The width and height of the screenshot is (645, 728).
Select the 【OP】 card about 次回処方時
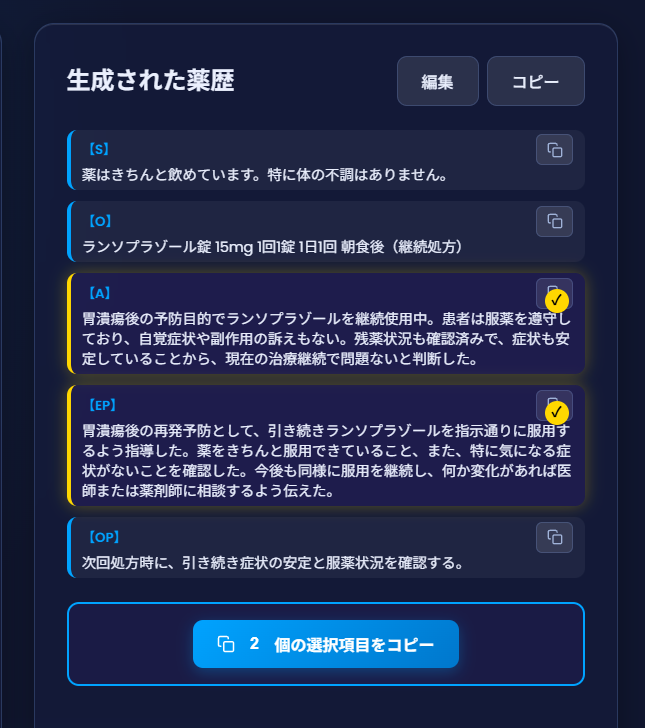pyautogui.click(x=326, y=547)
